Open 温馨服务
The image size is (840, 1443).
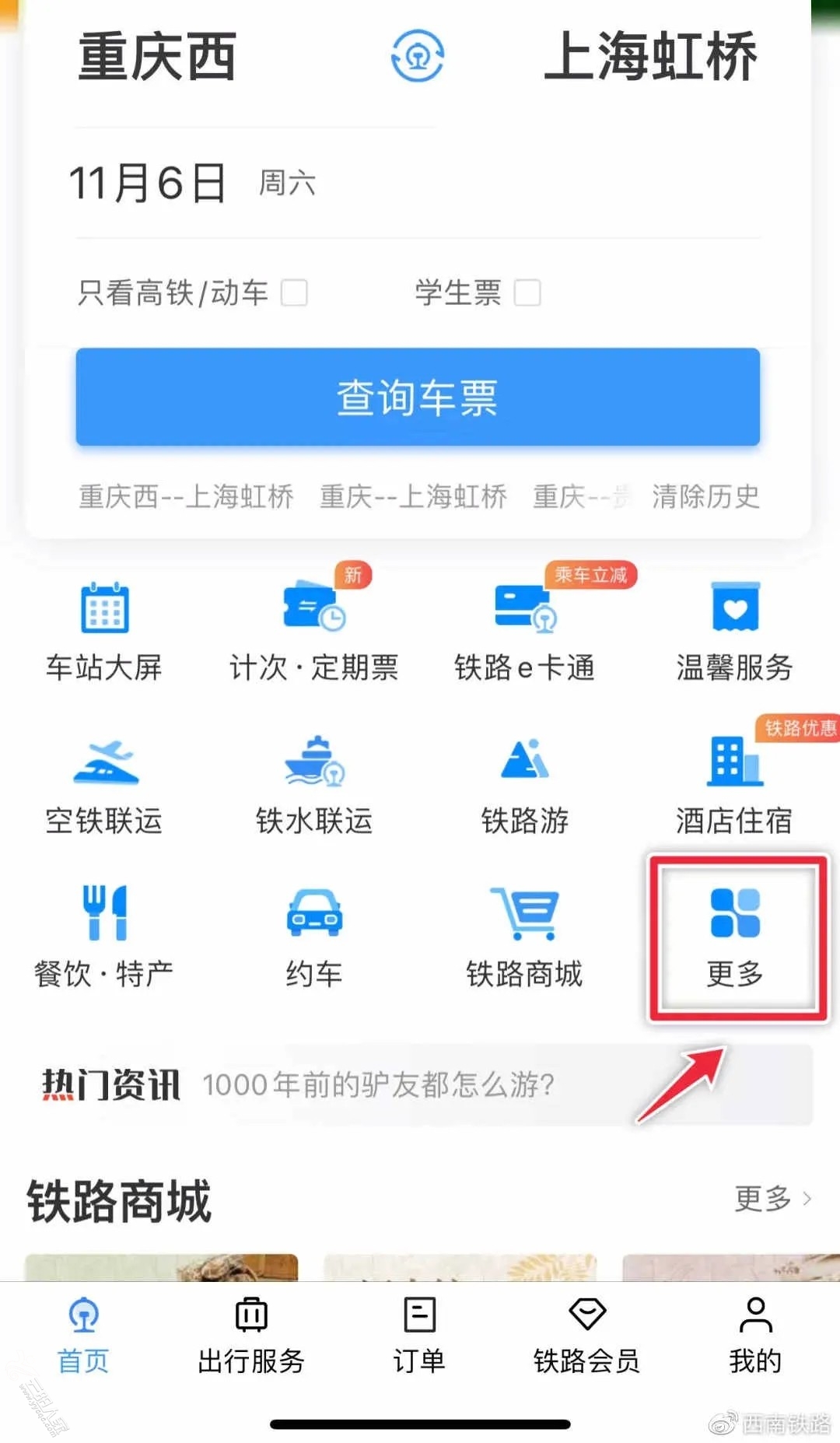tap(734, 632)
